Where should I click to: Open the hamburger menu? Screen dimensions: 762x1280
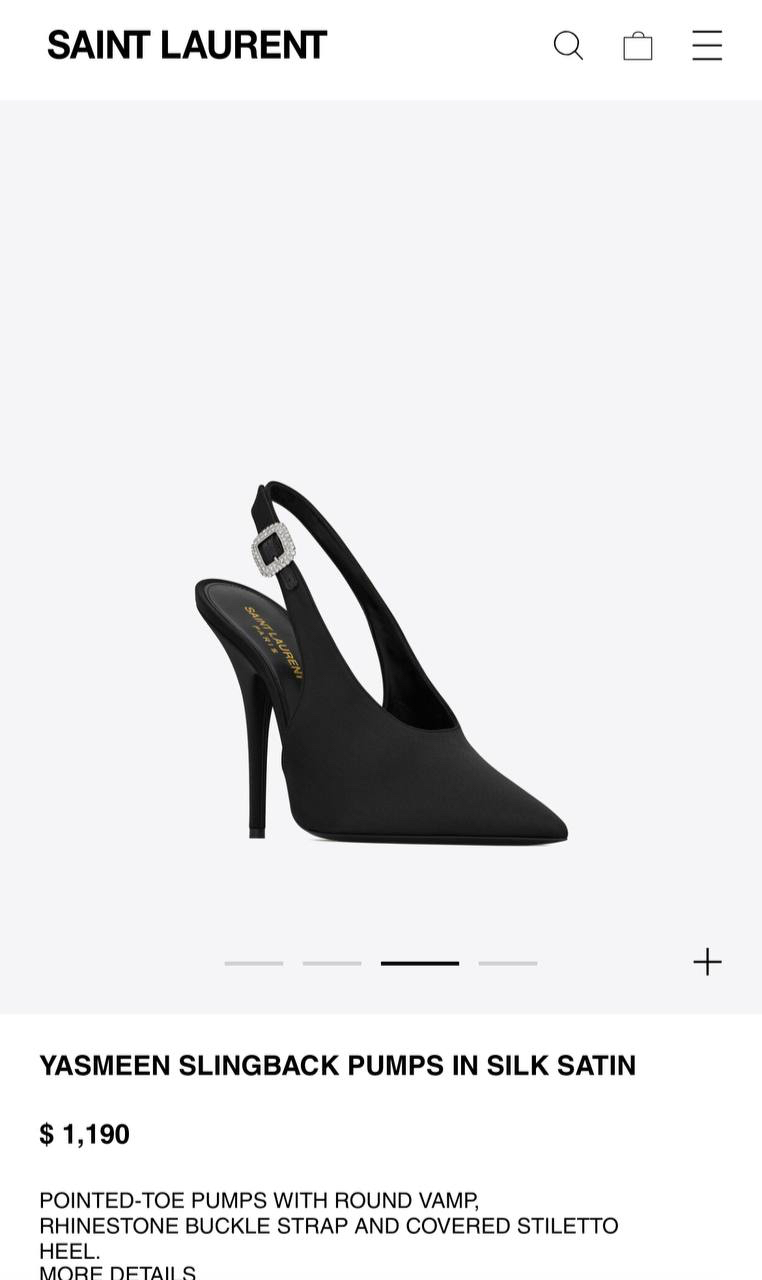click(x=707, y=45)
